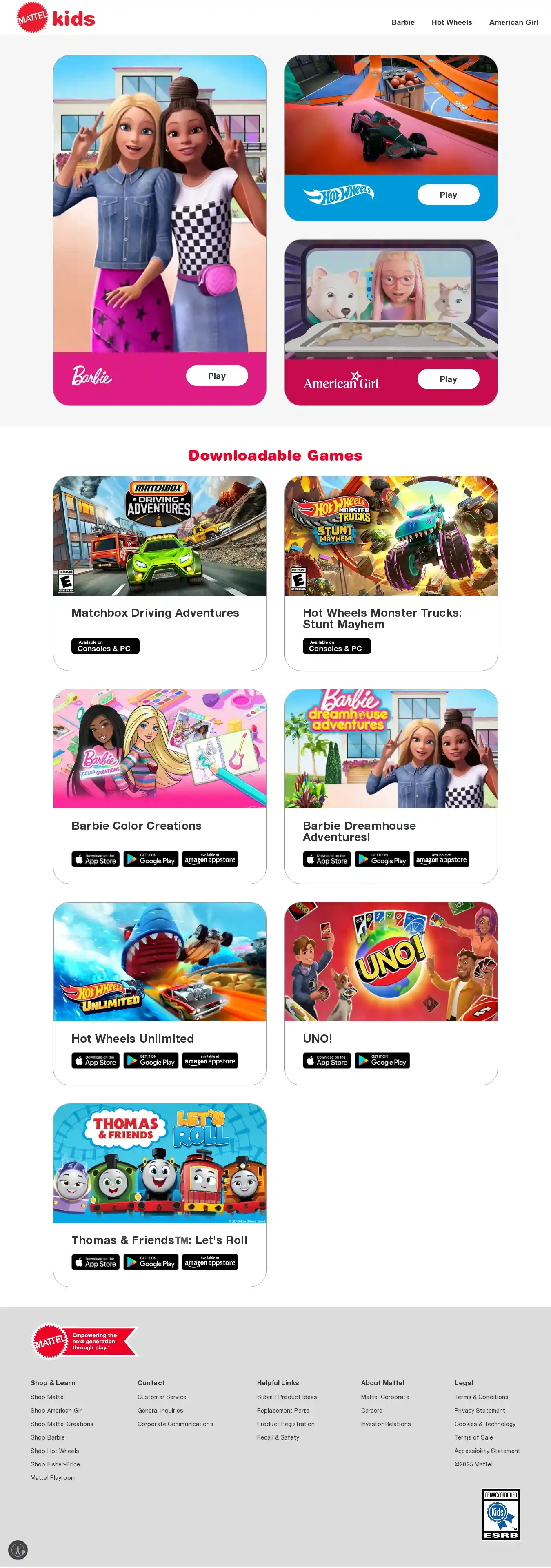The width and height of the screenshot is (551, 1568).
Task: Open the Careers footer link
Action: pos(371,1411)
